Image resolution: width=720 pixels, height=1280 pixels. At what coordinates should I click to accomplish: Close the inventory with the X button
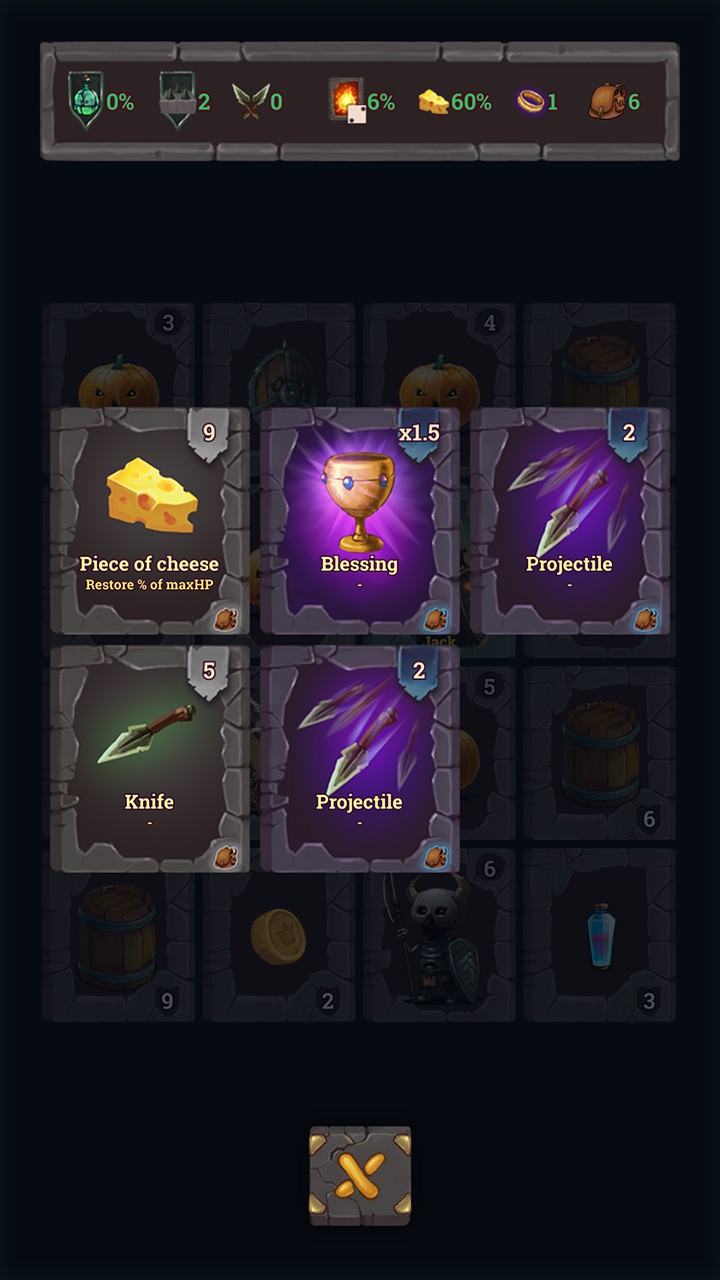coord(360,1176)
